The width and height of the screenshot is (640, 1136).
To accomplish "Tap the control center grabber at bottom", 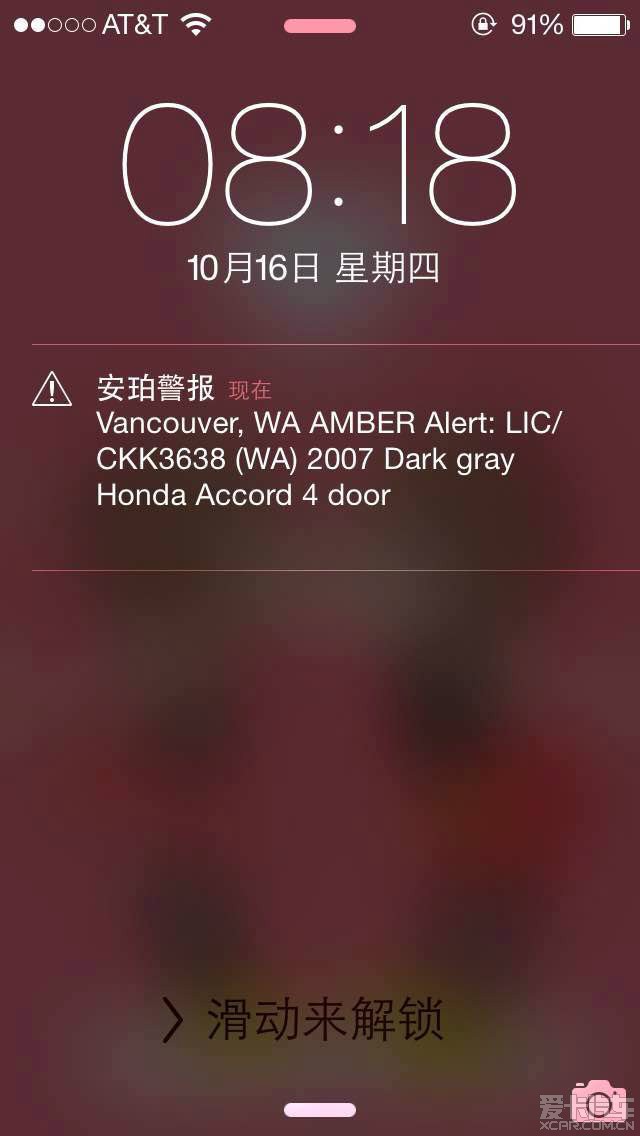I will tap(320, 1109).
